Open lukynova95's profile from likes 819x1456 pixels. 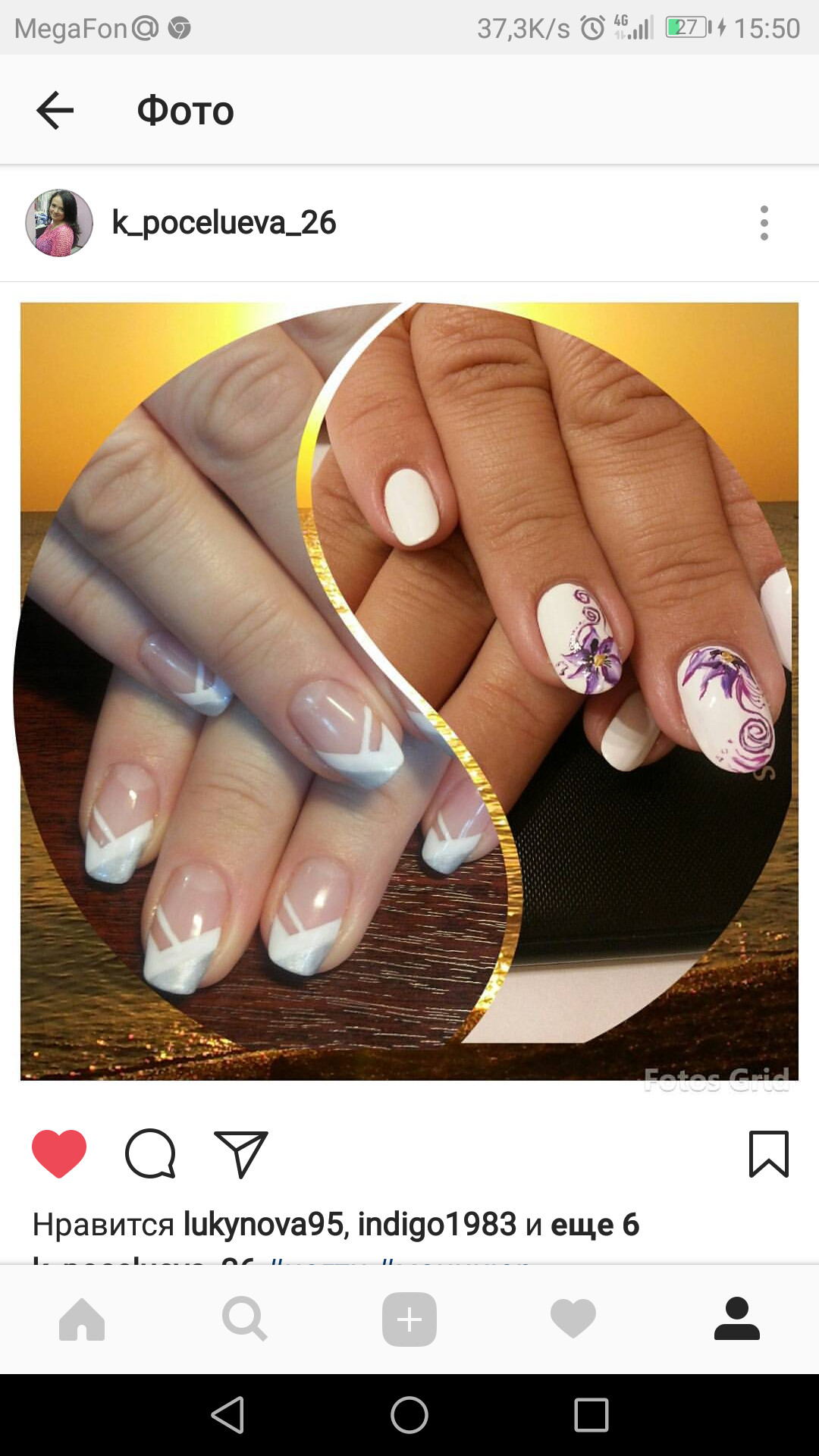point(264,1224)
